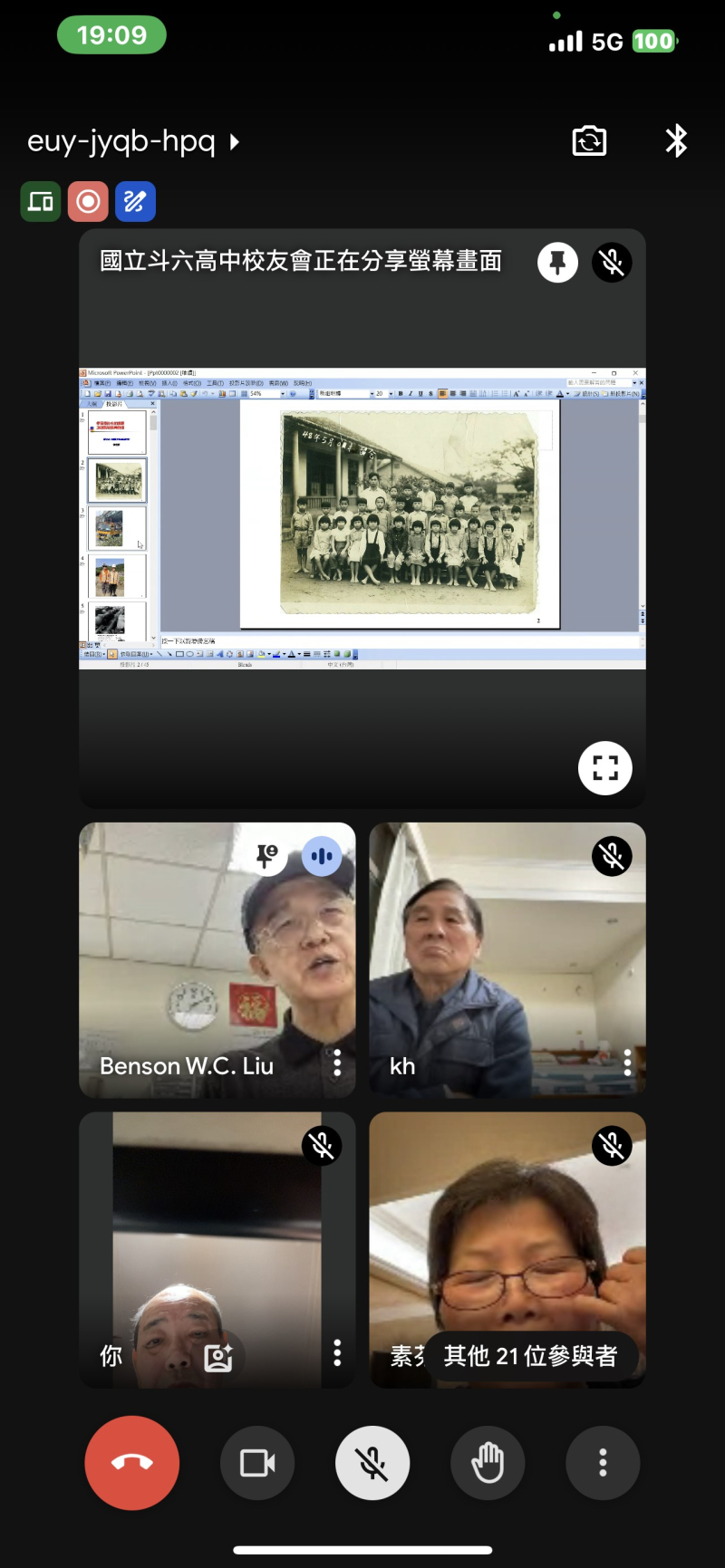This screenshot has width=725, height=1568.
Task: Expand shared screen to fullscreen
Action: tap(604, 768)
